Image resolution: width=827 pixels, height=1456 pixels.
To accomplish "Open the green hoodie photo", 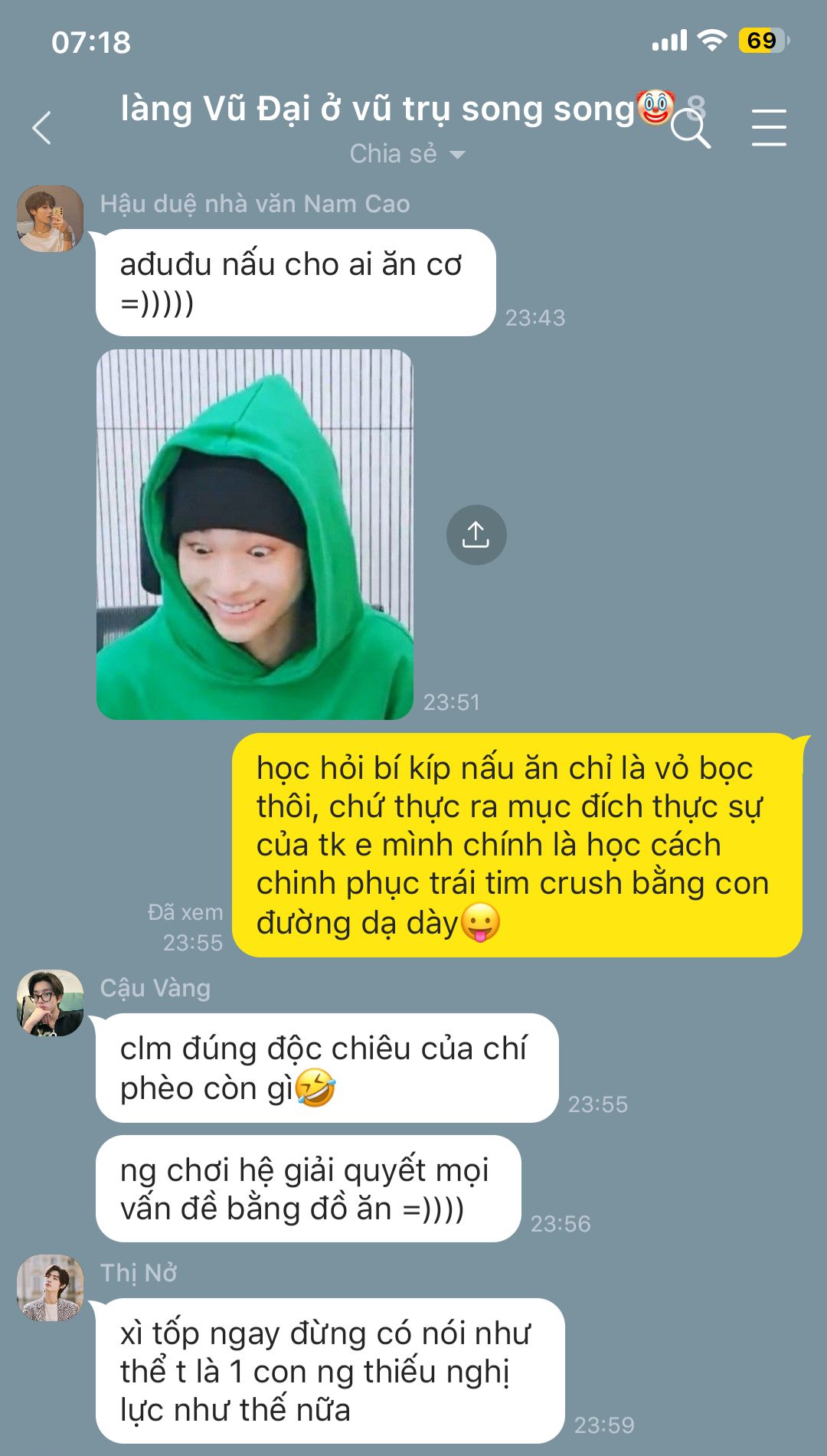I will click(x=254, y=535).
